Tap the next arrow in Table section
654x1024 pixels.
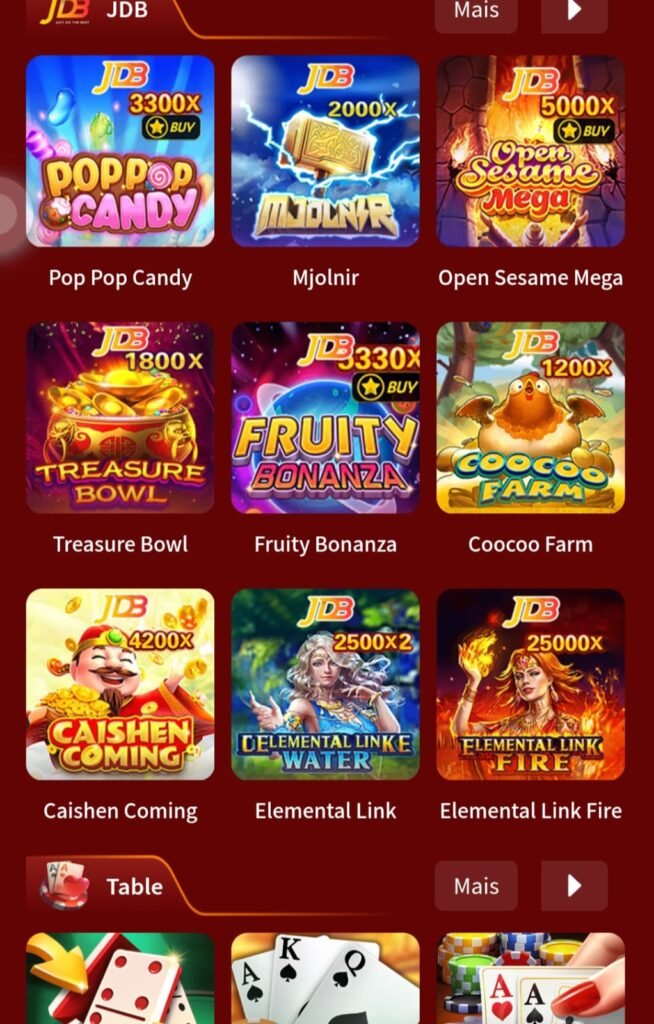point(574,886)
